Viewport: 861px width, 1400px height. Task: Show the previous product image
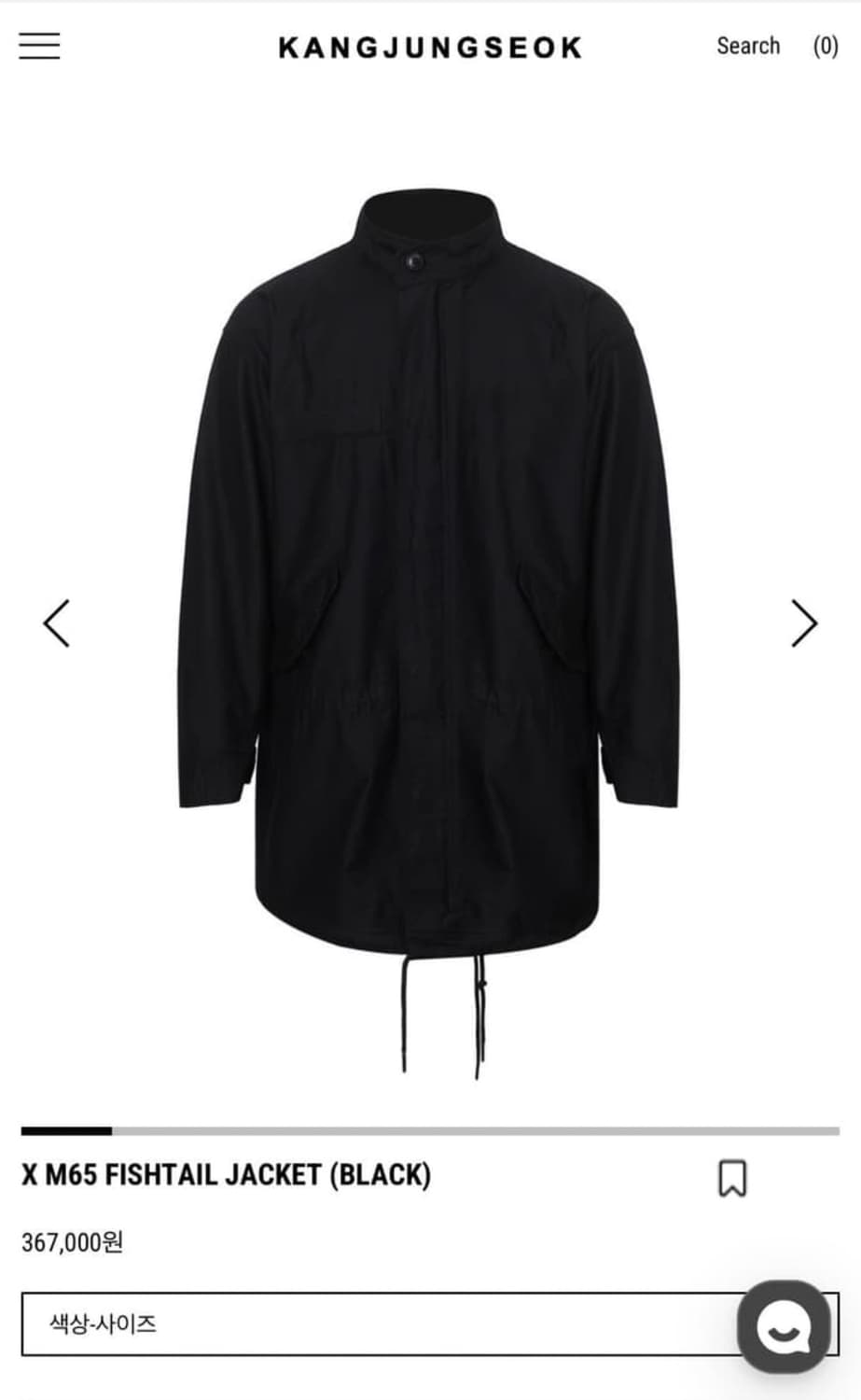pos(57,623)
